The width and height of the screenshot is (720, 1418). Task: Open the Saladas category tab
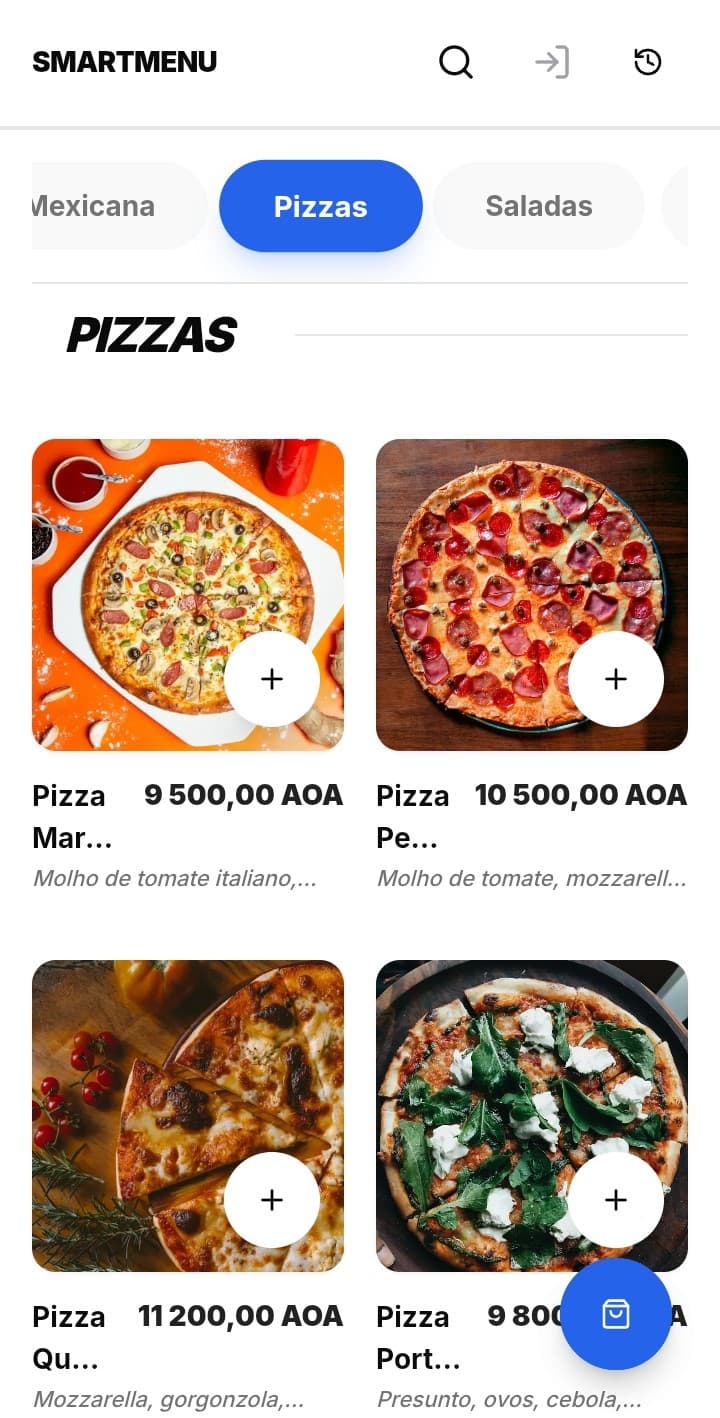click(538, 205)
